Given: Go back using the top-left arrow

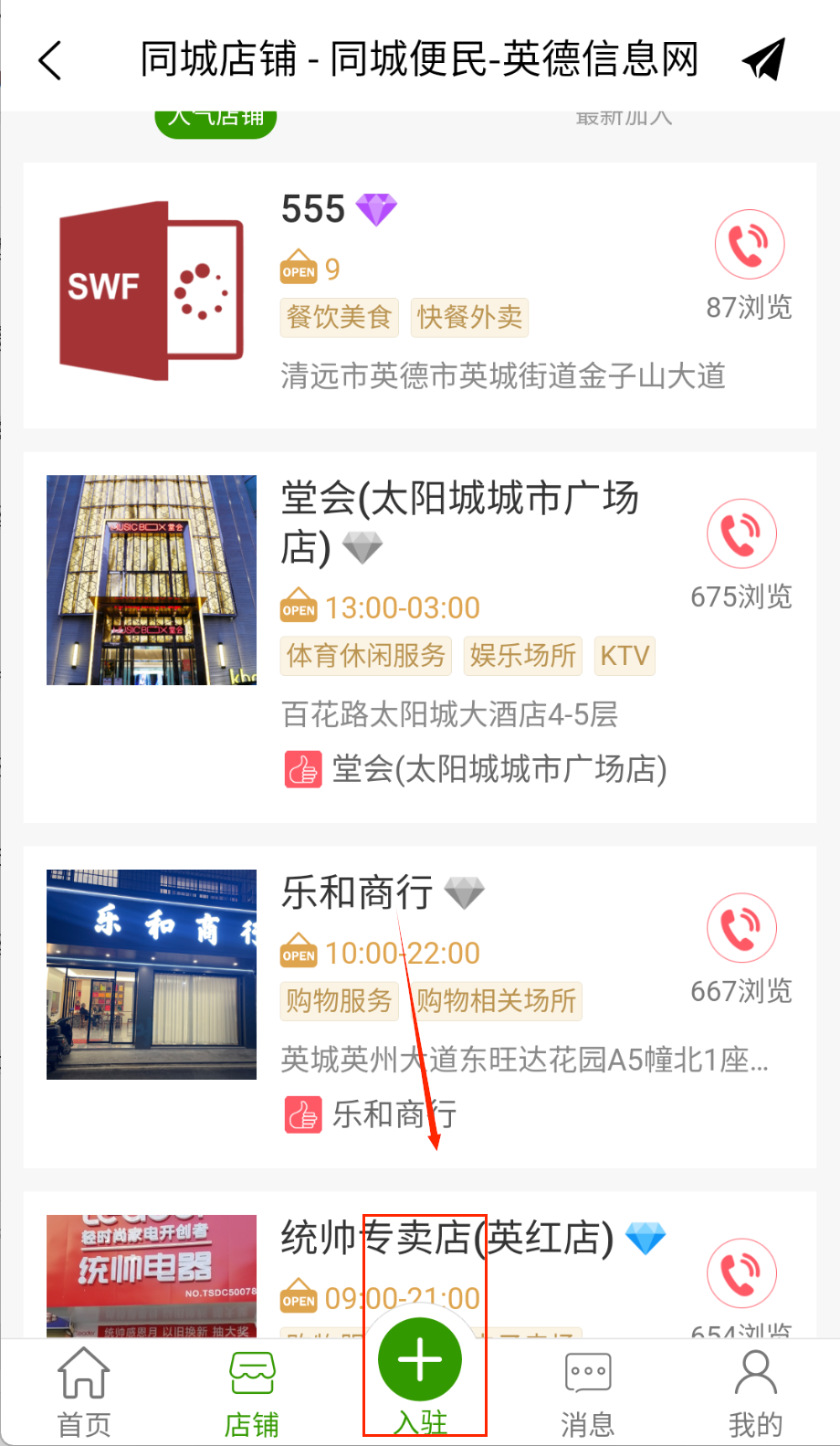Looking at the screenshot, I should click(x=51, y=60).
